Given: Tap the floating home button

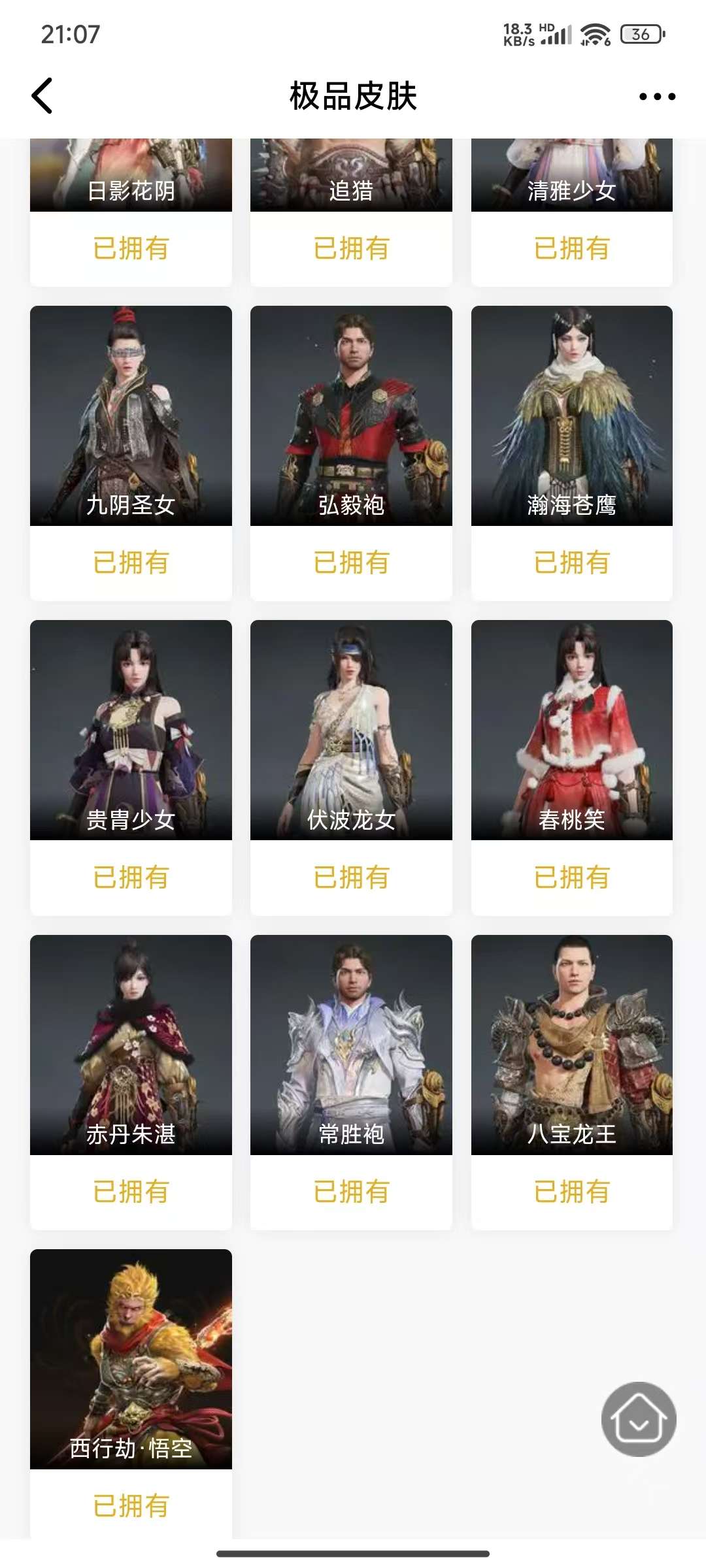Looking at the screenshot, I should [x=639, y=1418].
